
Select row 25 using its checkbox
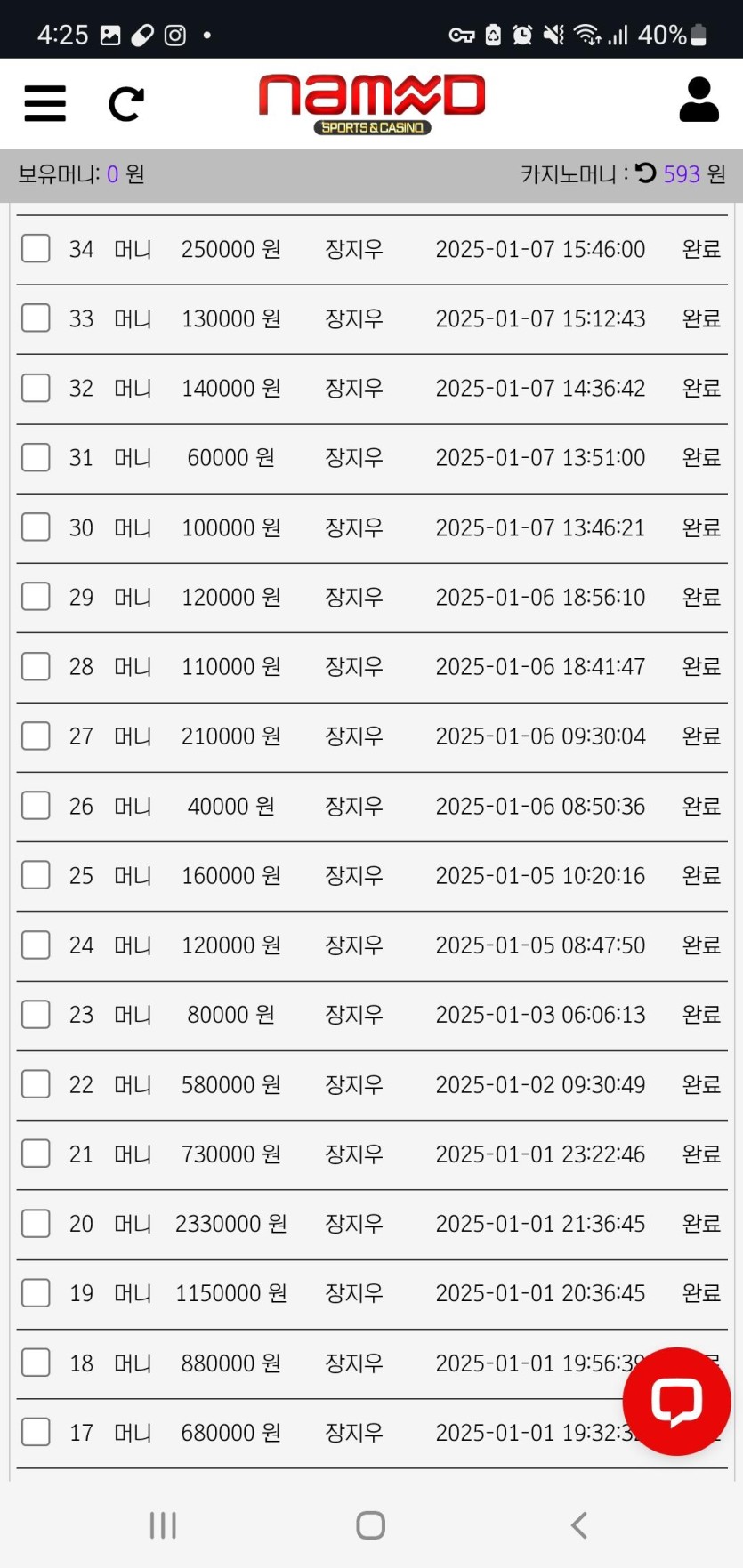(x=36, y=875)
